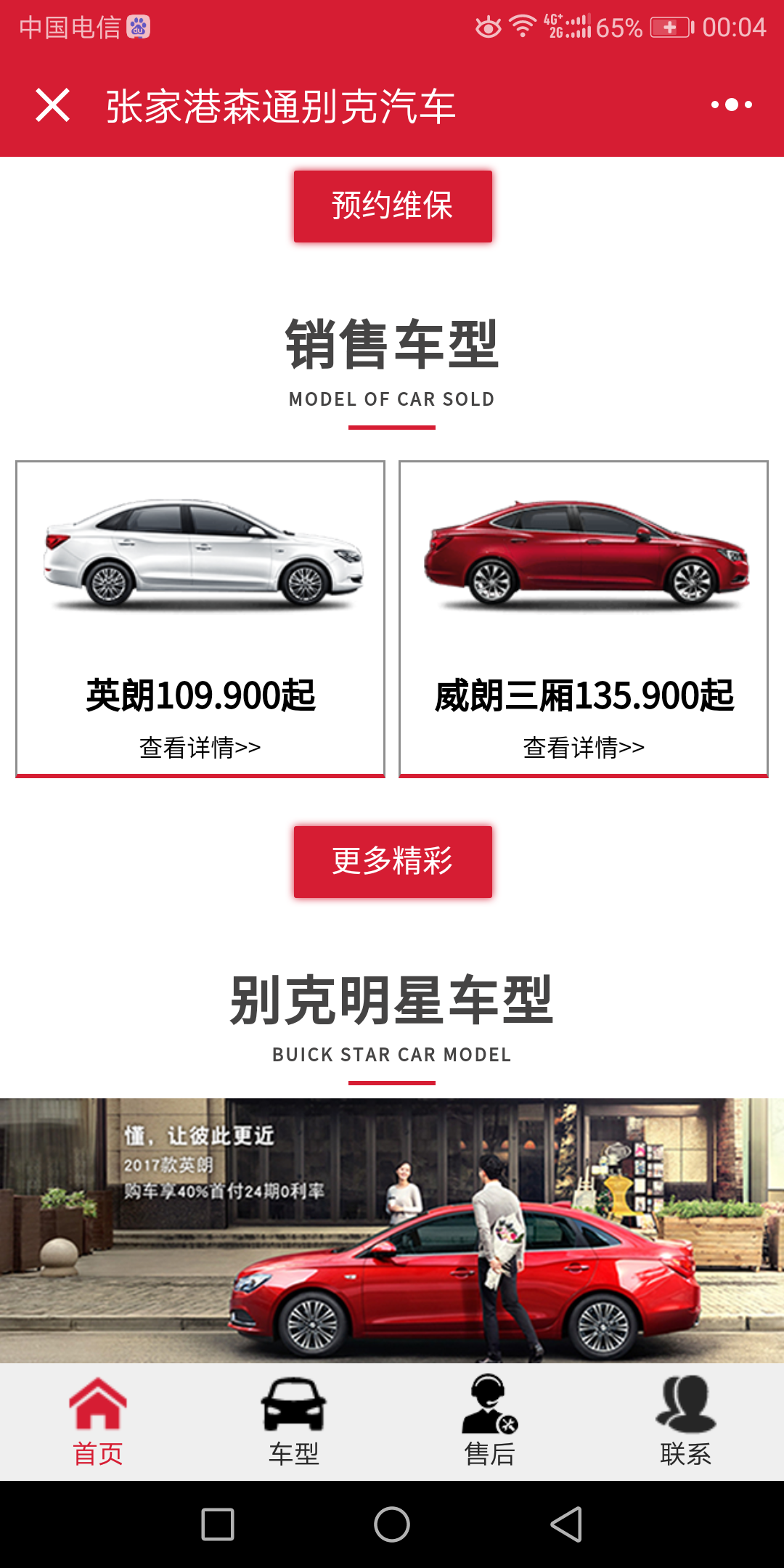
Task: Open the 2017款英朗 promotion banner
Action: pyautogui.click(x=392, y=1230)
